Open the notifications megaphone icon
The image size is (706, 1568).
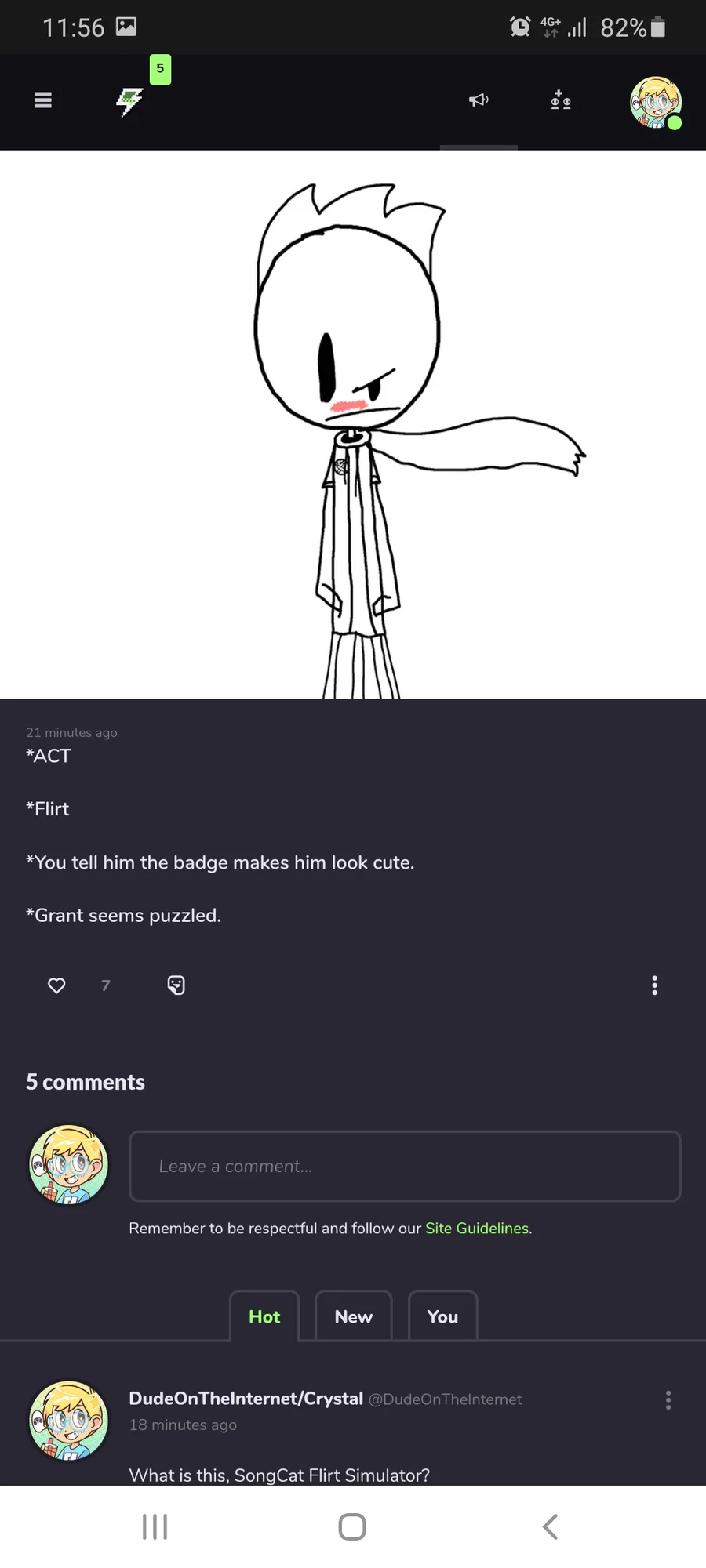[479, 100]
